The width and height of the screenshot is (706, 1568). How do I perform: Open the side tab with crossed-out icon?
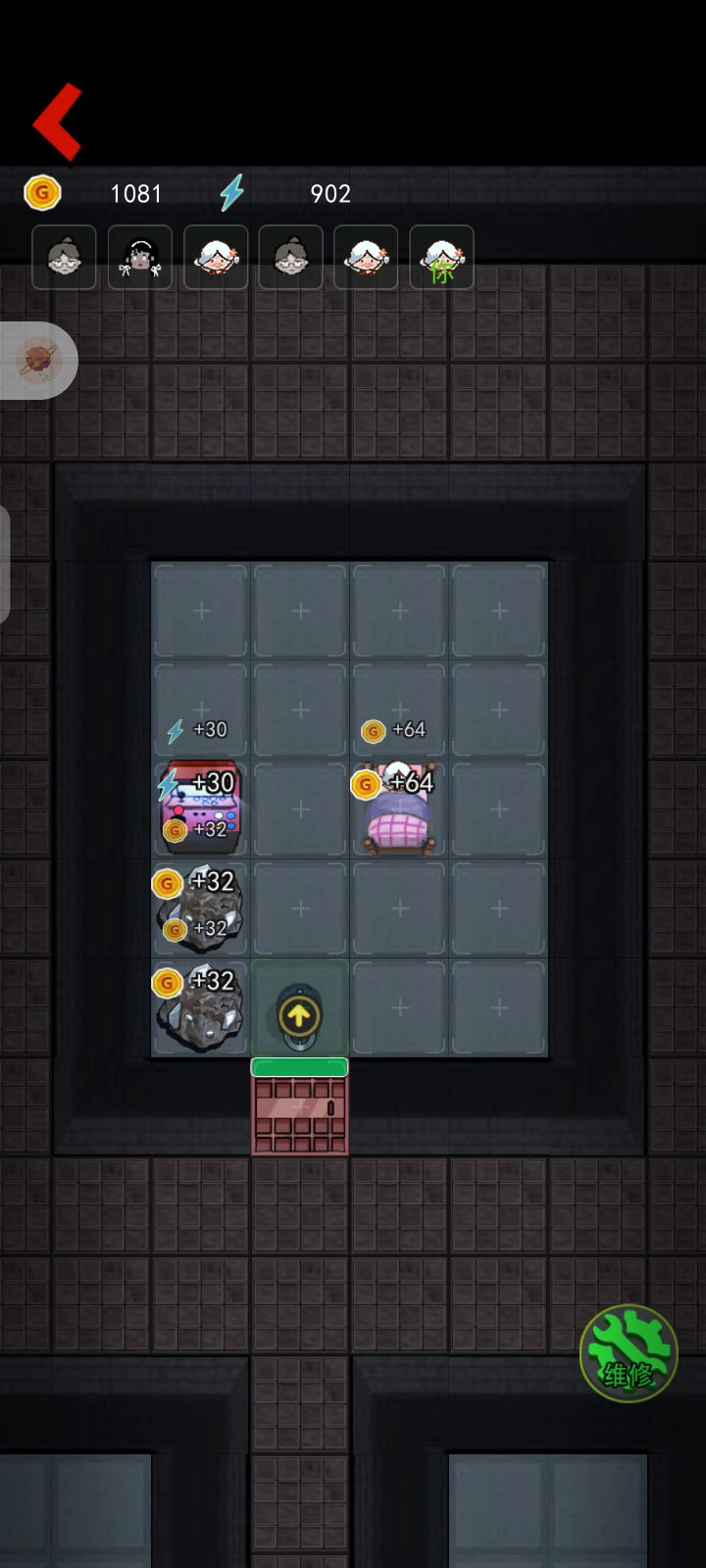point(38,361)
